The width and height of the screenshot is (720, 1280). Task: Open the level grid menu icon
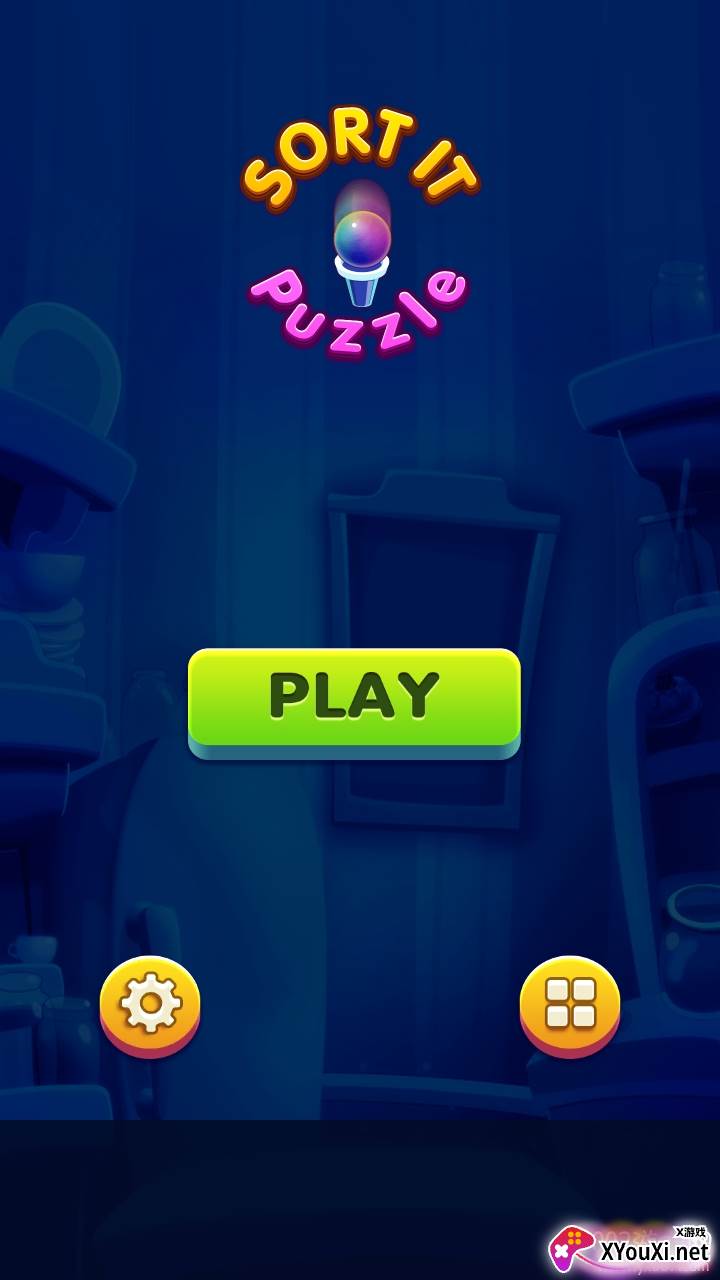pyautogui.click(x=570, y=1002)
